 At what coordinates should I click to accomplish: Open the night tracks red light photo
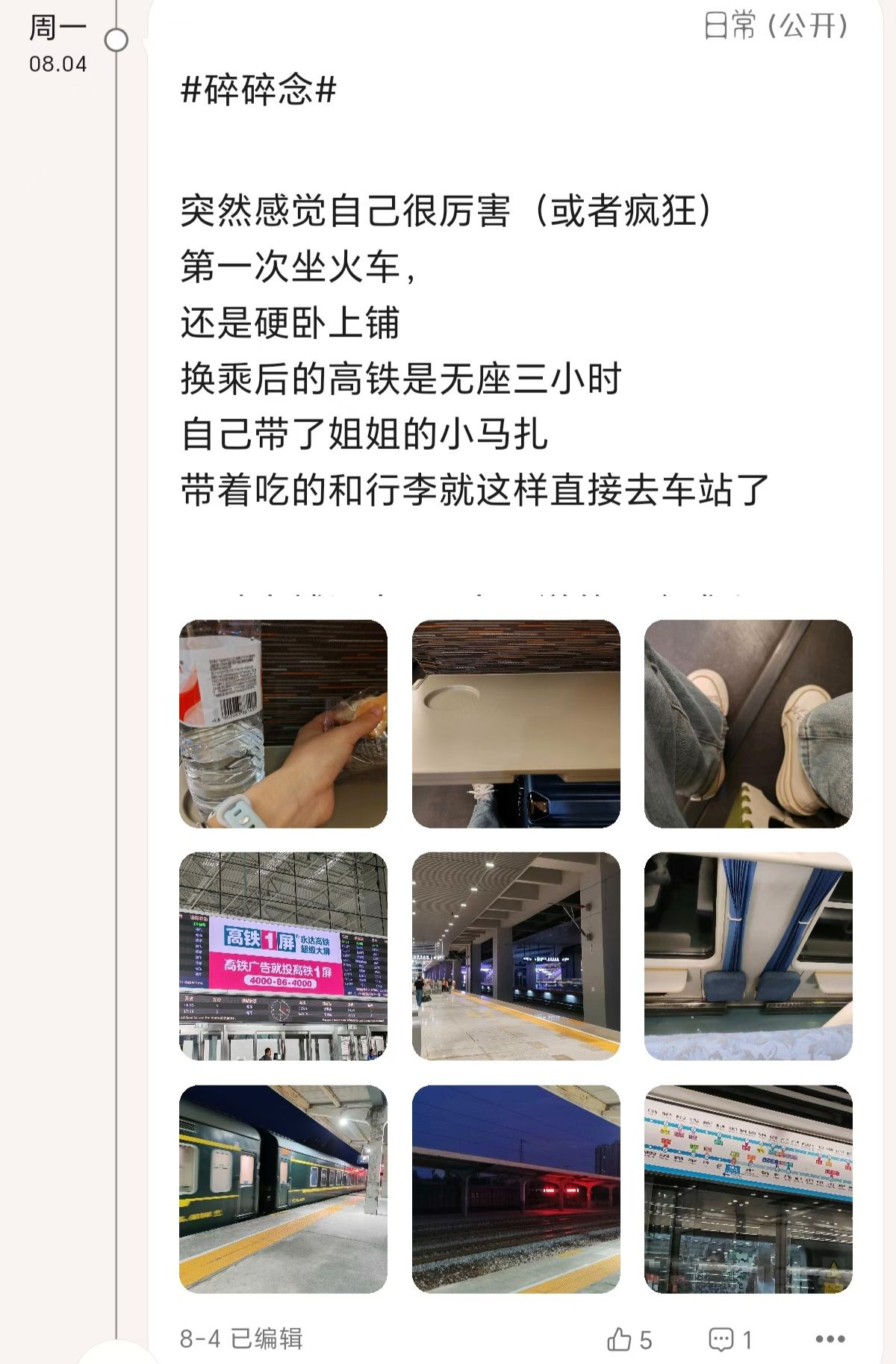[x=516, y=1188]
